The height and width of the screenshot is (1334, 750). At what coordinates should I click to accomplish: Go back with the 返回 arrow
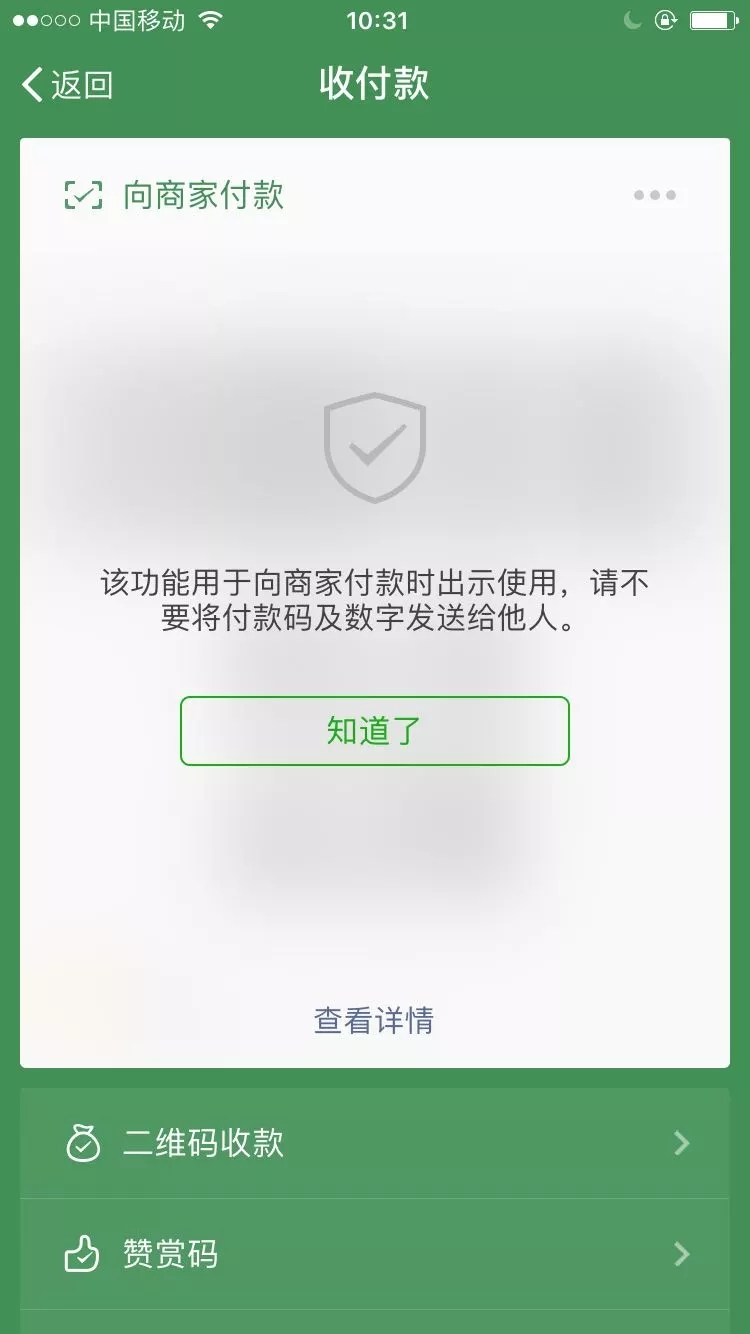[x=66, y=85]
